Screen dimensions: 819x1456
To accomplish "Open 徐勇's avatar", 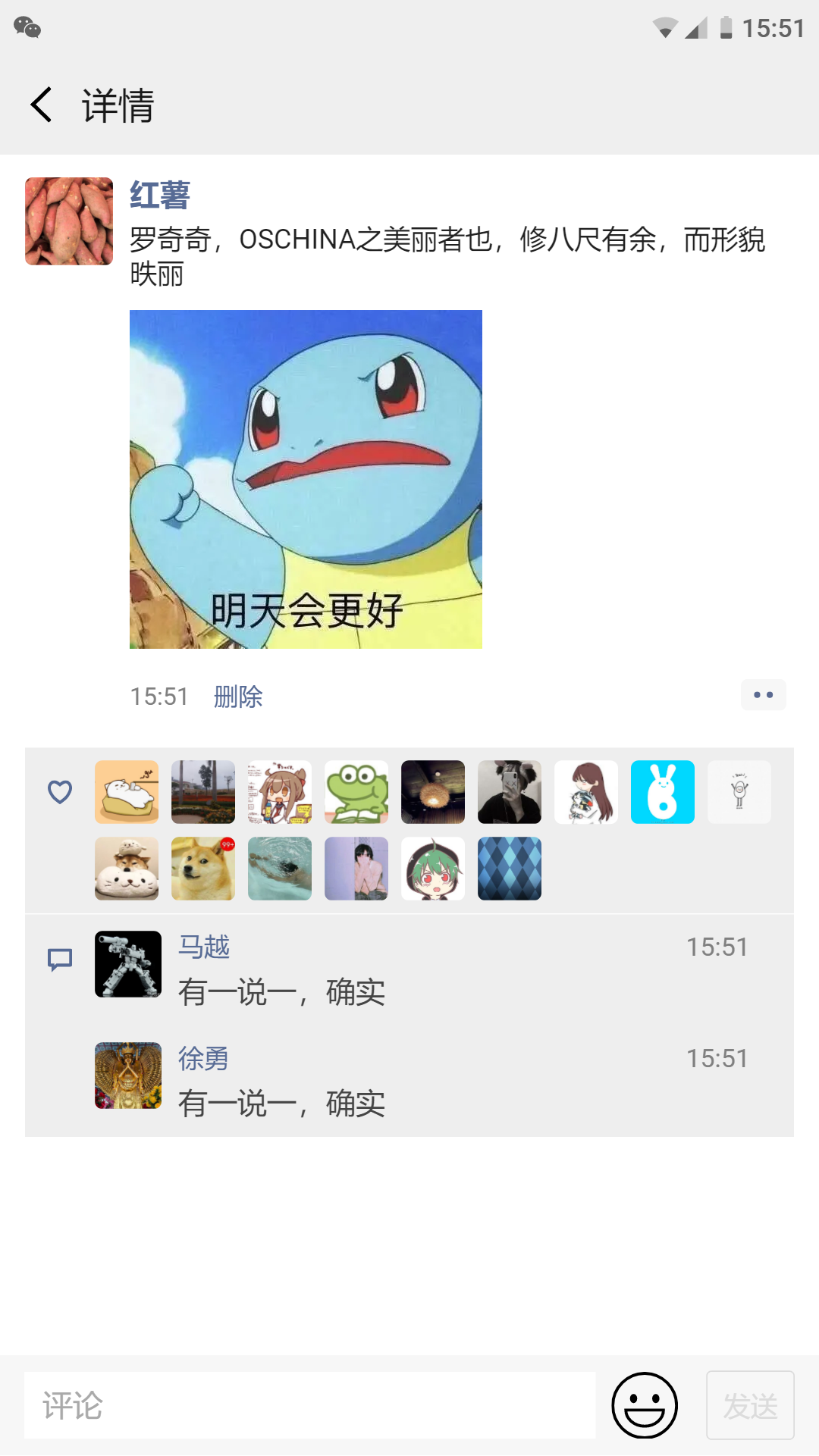I will (x=128, y=1076).
